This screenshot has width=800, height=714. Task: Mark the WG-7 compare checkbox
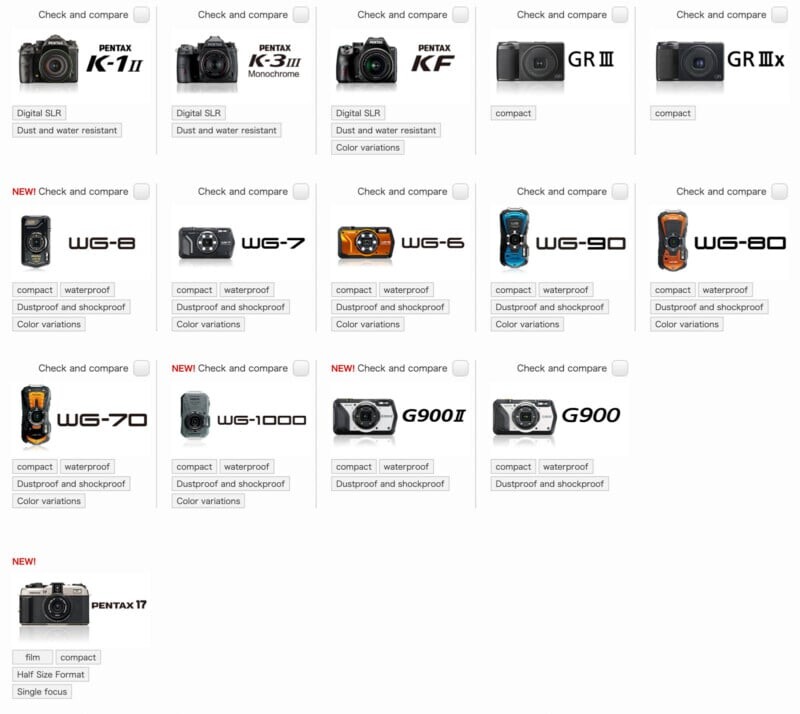[301, 192]
